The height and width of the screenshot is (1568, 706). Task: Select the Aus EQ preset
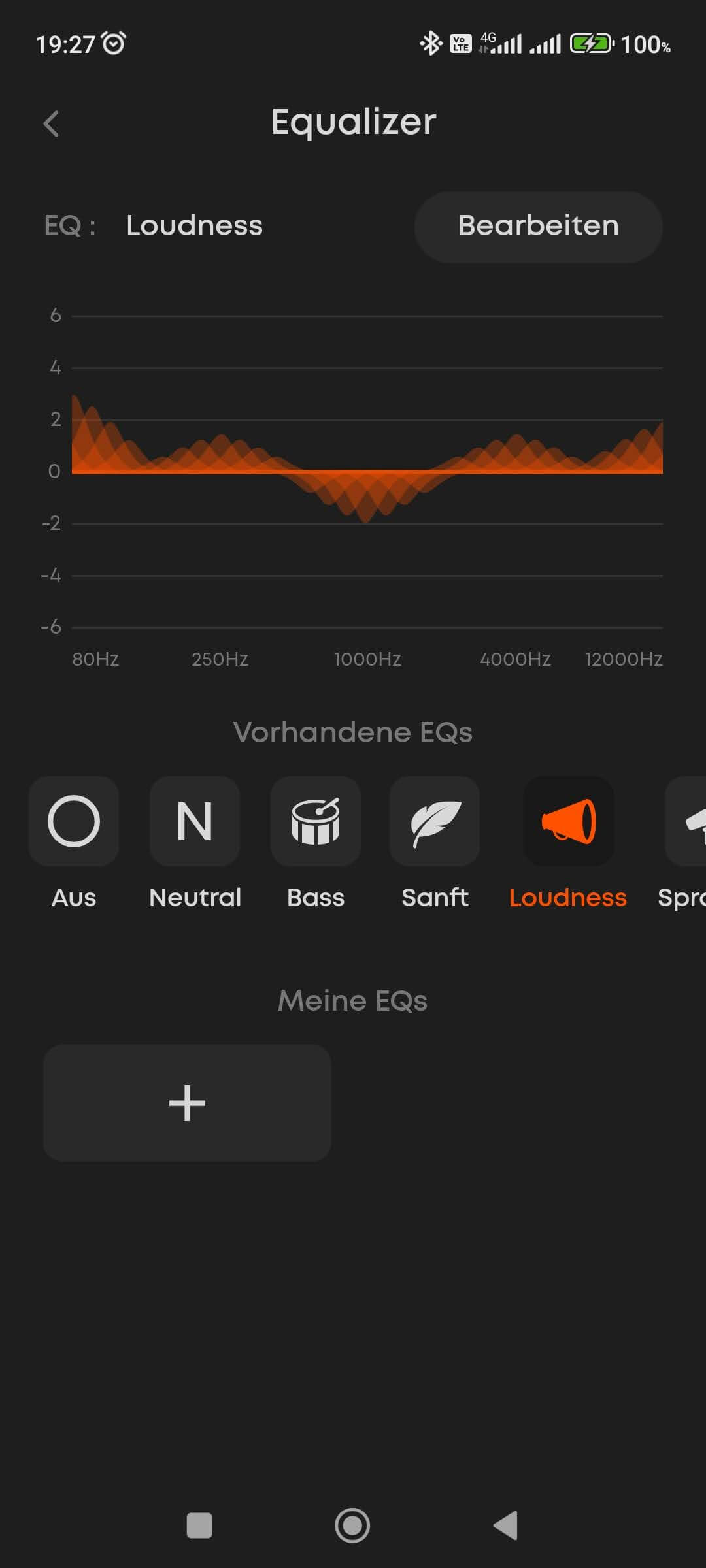point(74,821)
